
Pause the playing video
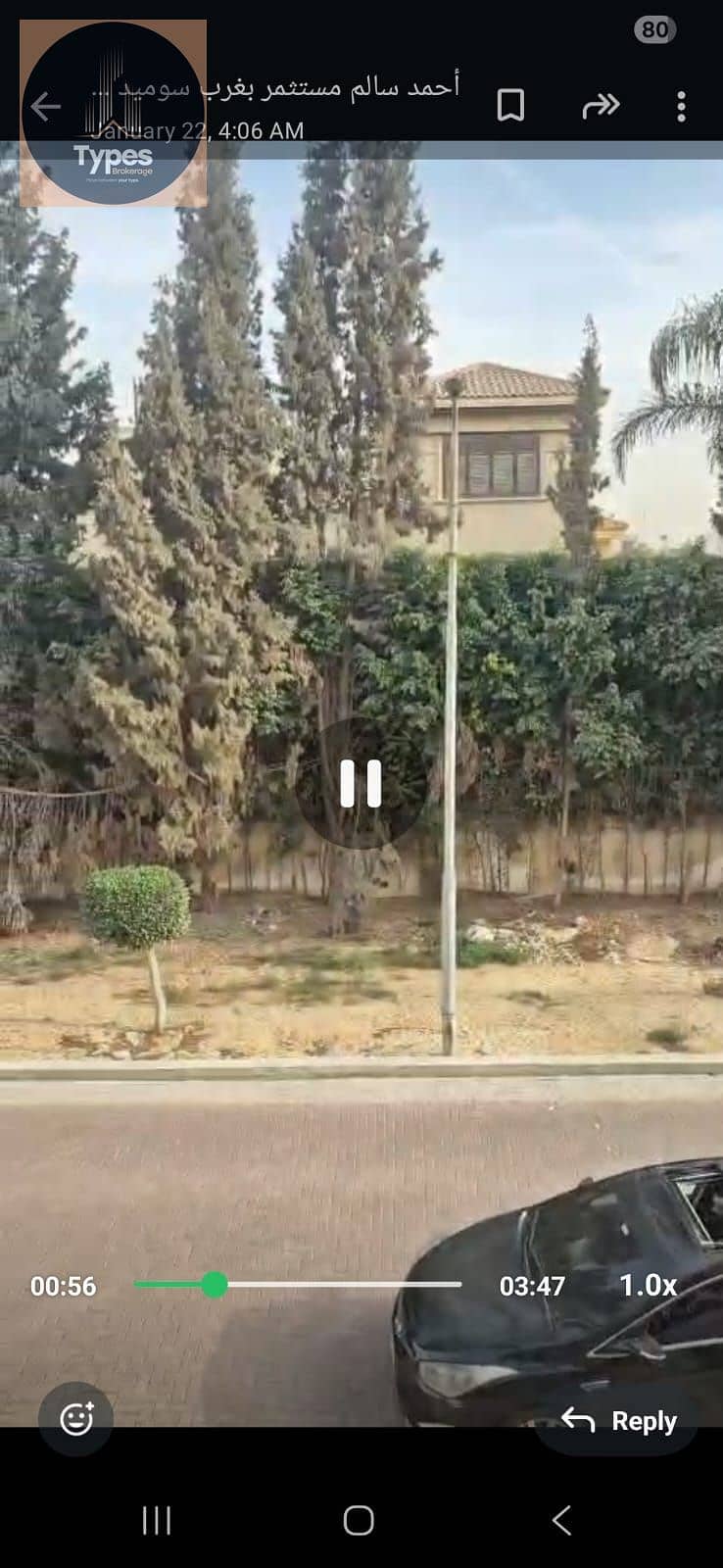tap(361, 784)
